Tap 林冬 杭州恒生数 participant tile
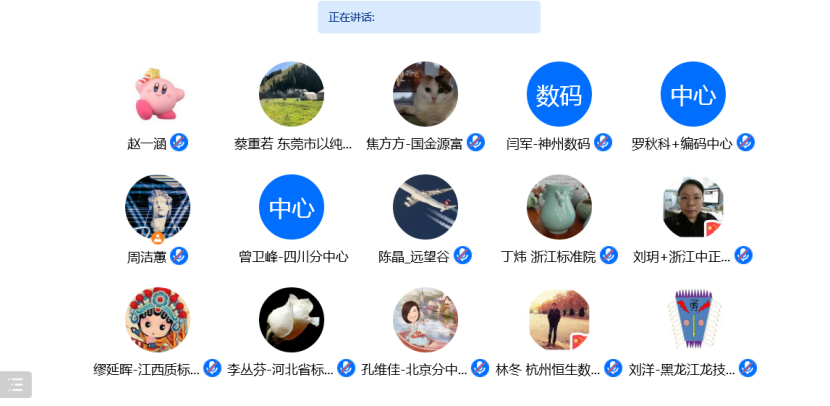Image resolution: width=830 pixels, height=406 pixels. pyautogui.click(x=559, y=321)
